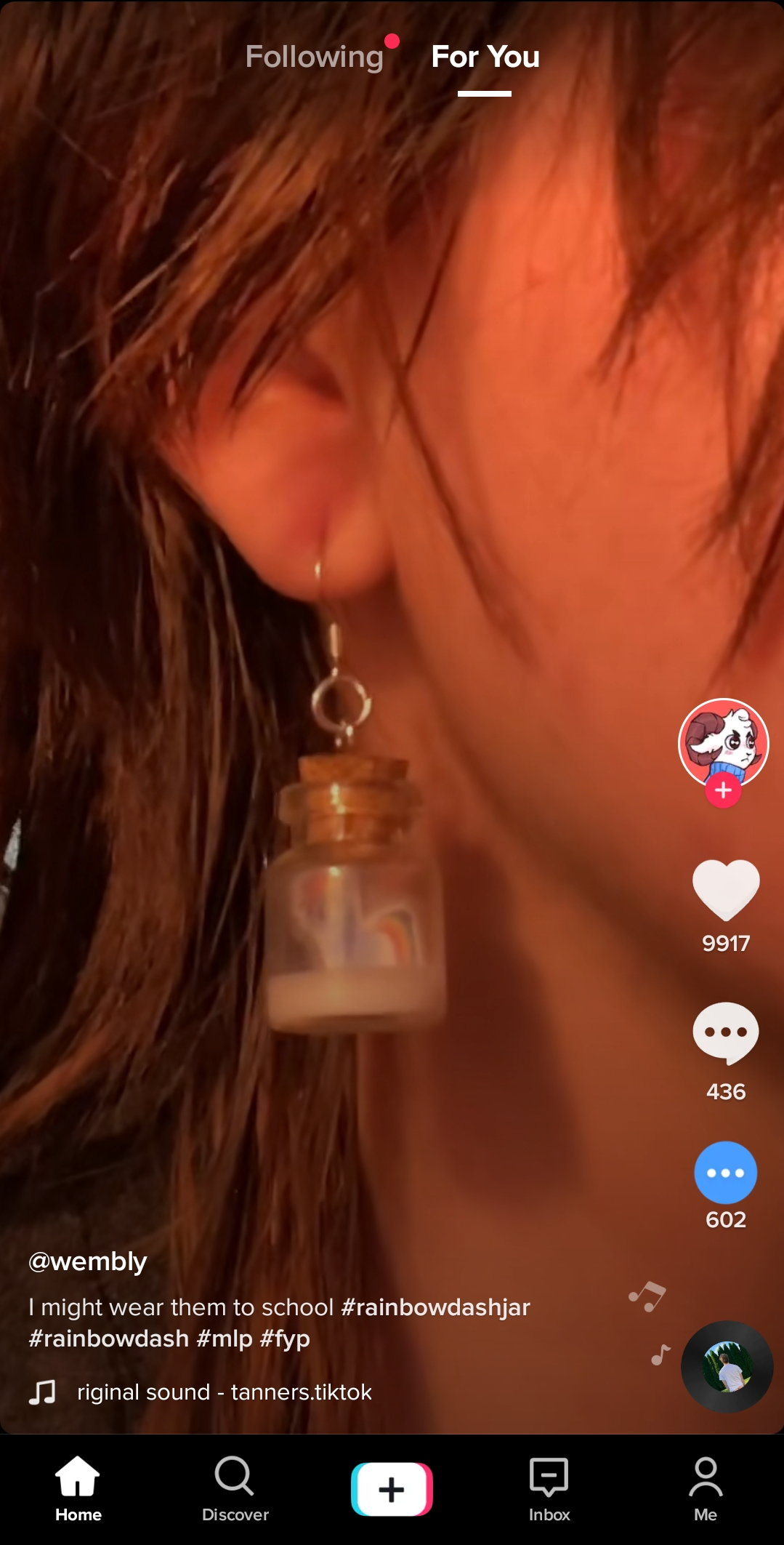Image resolution: width=784 pixels, height=1545 pixels.
Task: Tap the #rainbowdashjar hashtag
Action: point(435,1307)
